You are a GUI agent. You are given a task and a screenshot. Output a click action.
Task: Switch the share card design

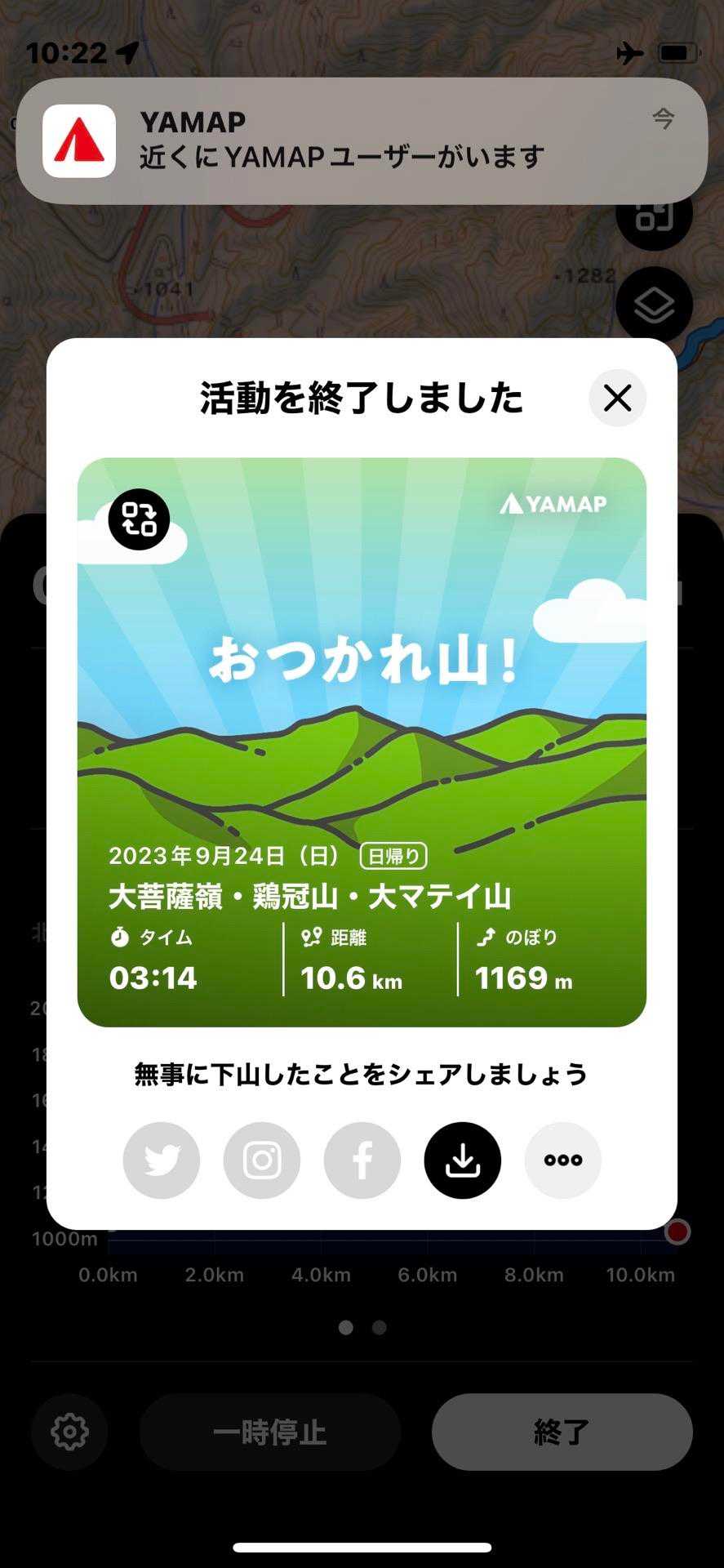[x=139, y=519]
